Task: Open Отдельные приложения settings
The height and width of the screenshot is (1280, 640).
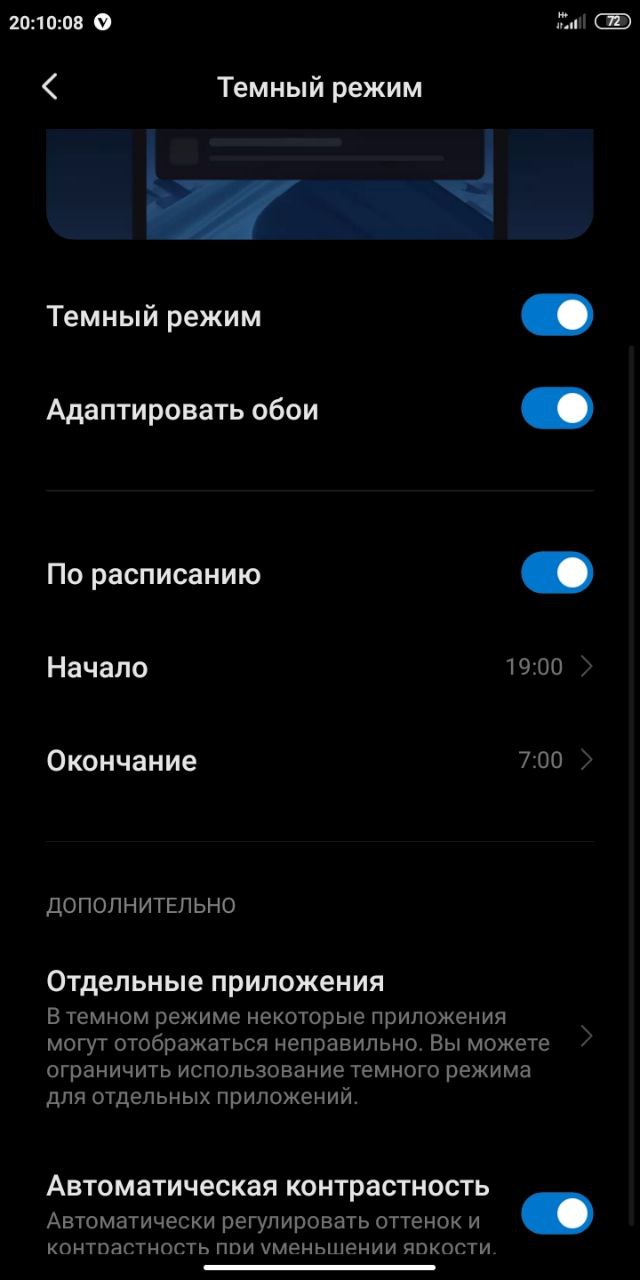Action: pos(320,1037)
